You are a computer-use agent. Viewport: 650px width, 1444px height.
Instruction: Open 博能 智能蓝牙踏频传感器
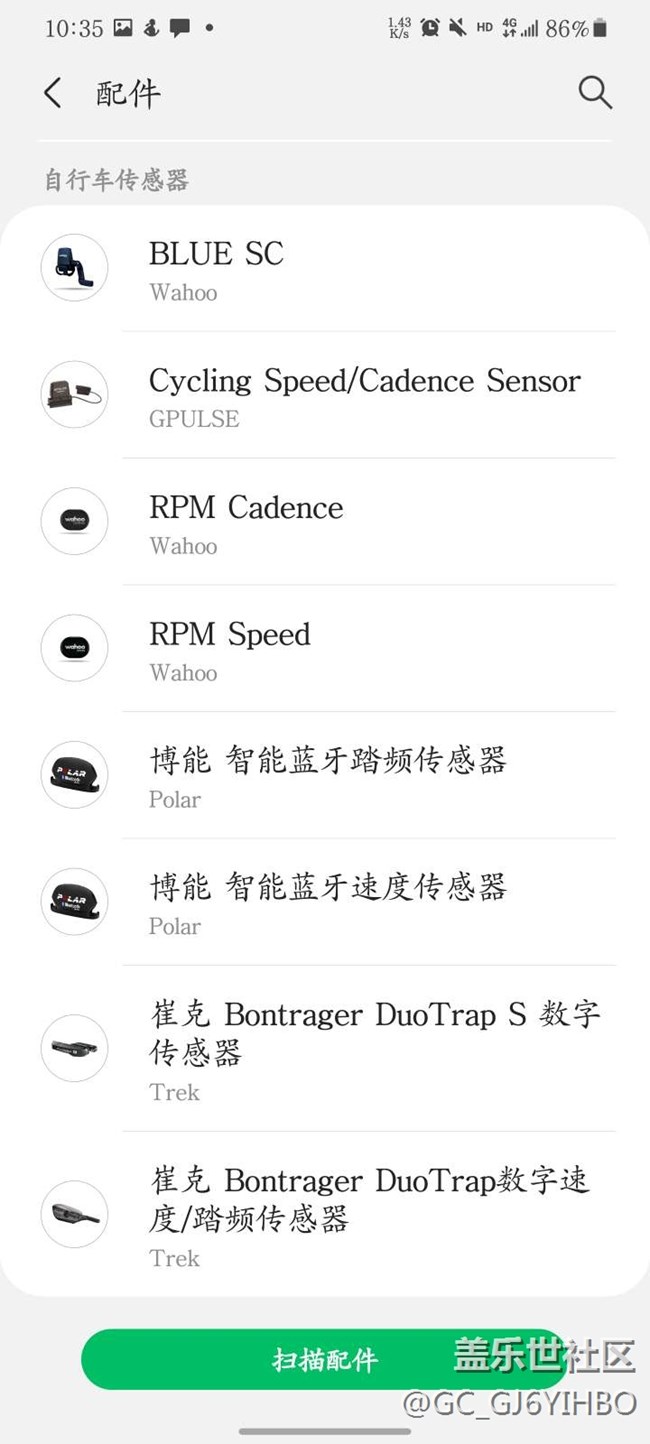click(325, 776)
